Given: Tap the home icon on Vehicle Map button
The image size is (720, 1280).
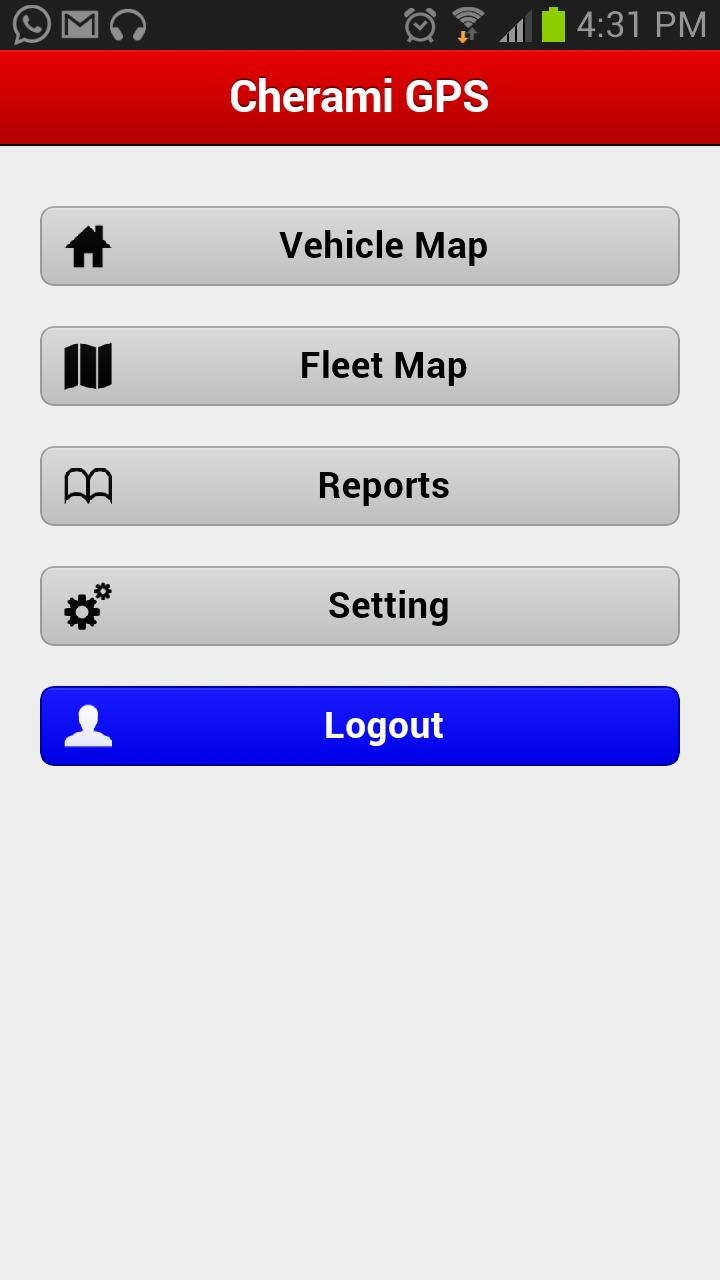Looking at the screenshot, I should [89, 245].
